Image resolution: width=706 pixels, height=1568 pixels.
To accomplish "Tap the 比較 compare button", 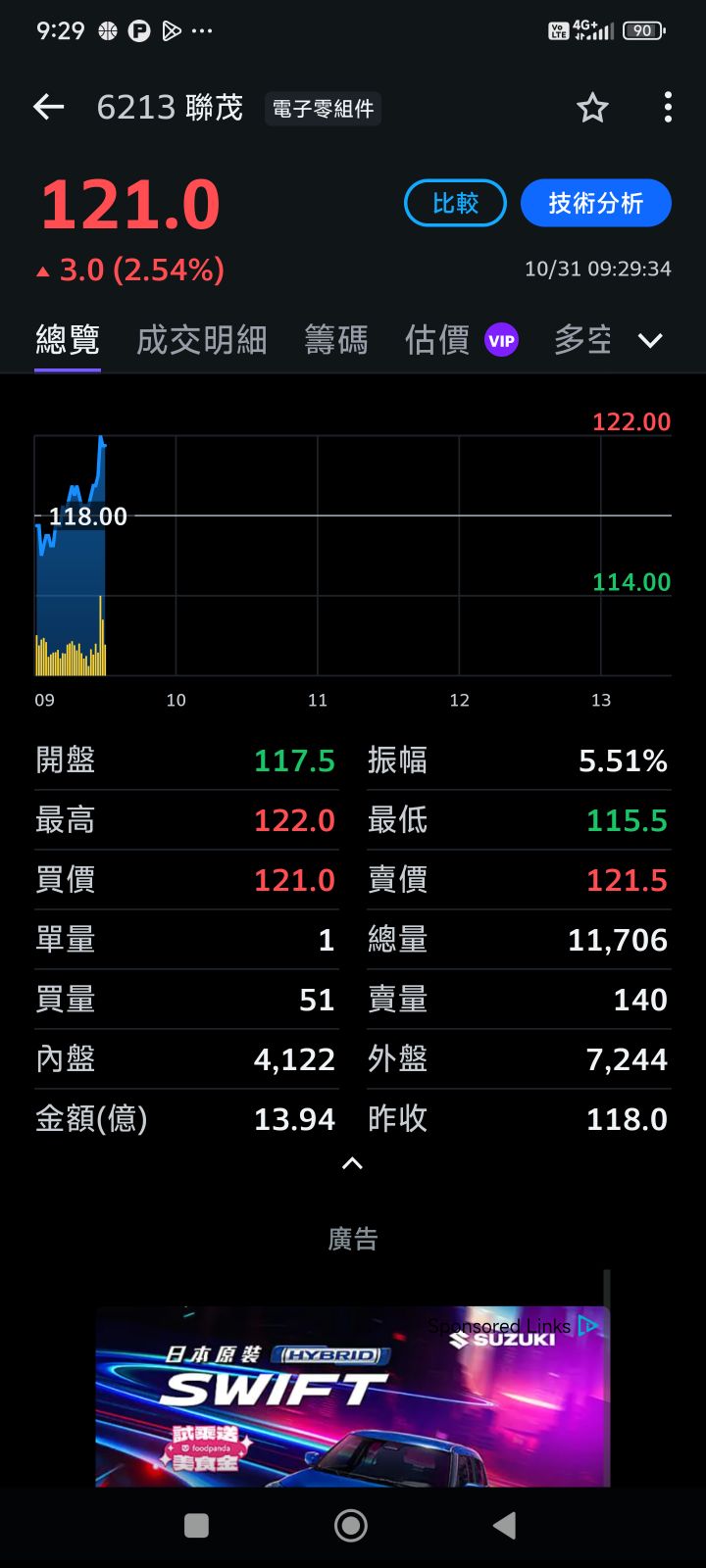I will point(455,203).
